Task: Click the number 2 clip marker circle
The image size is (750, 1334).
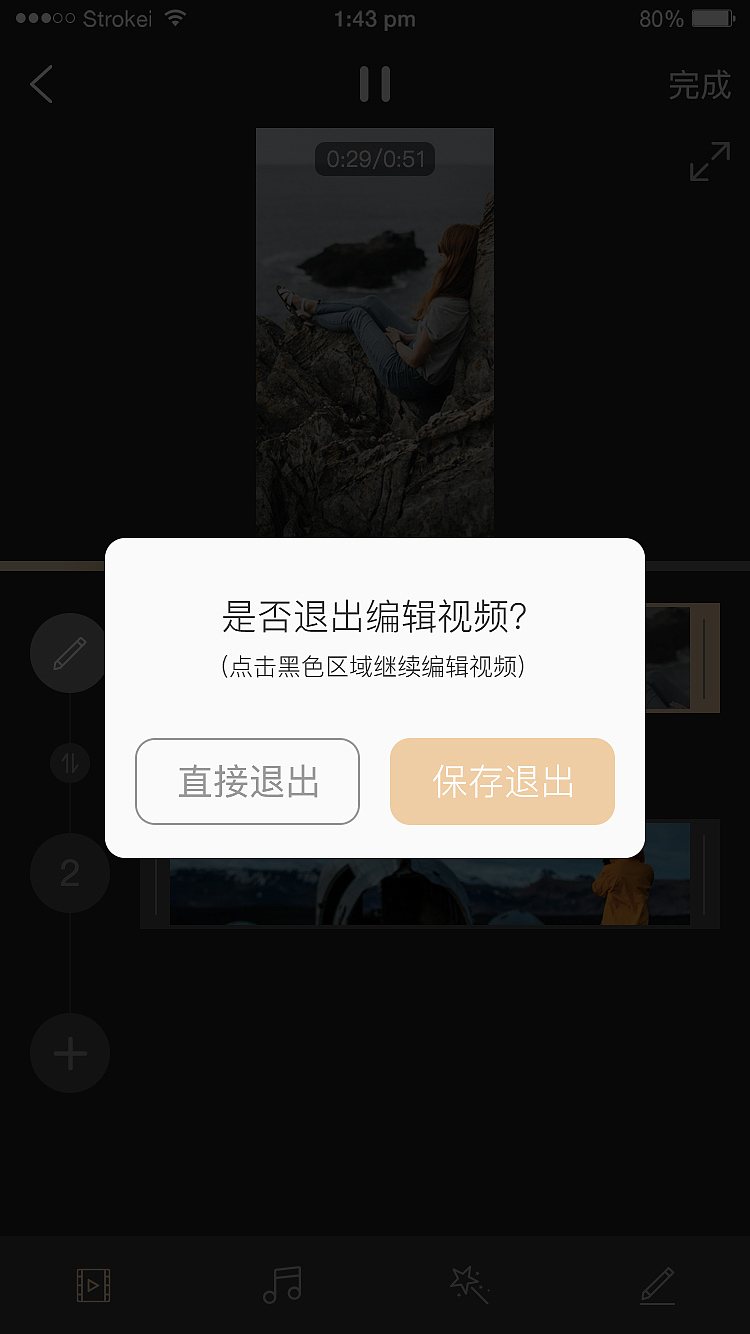Action: (70, 873)
